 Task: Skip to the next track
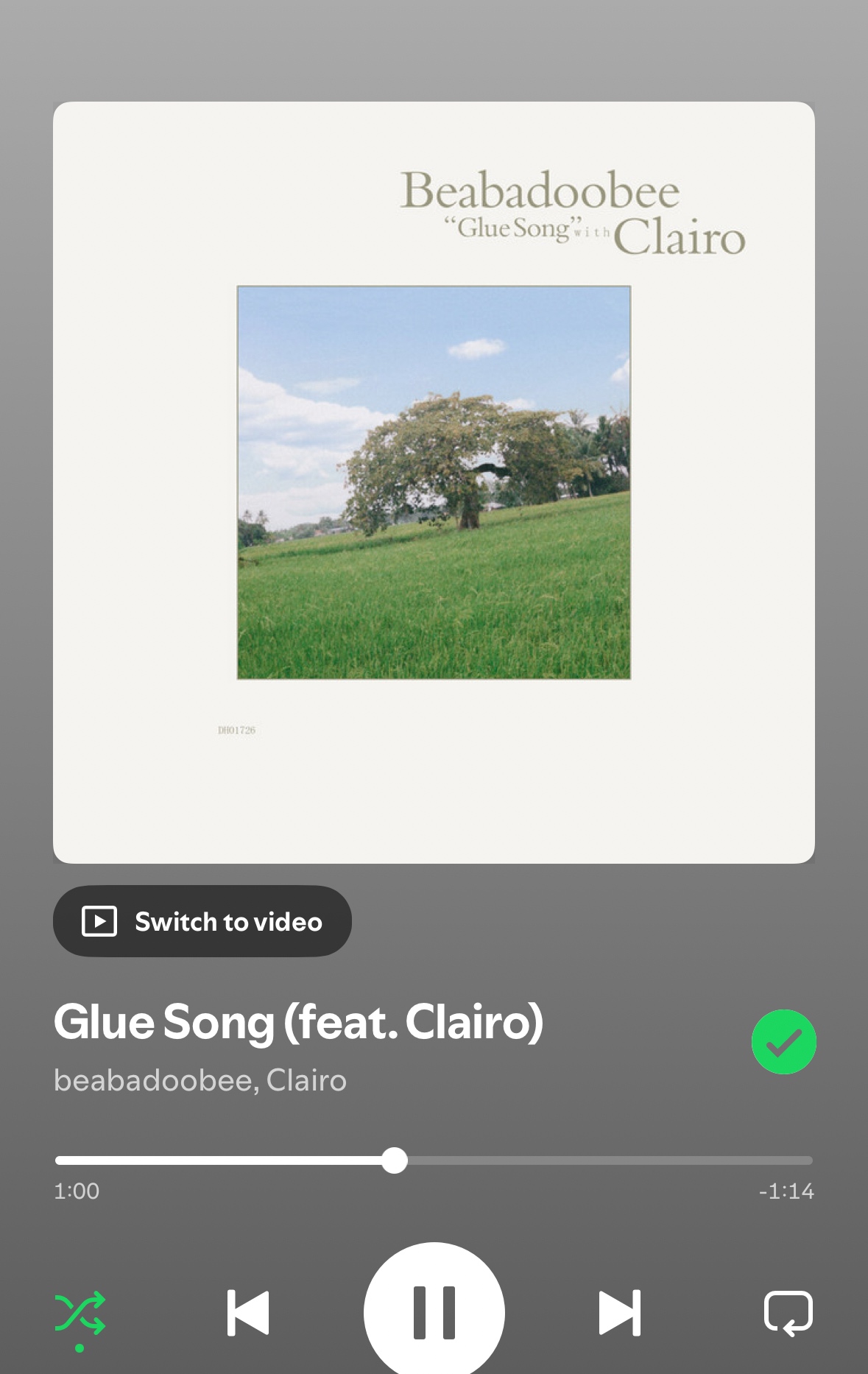(x=619, y=1312)
